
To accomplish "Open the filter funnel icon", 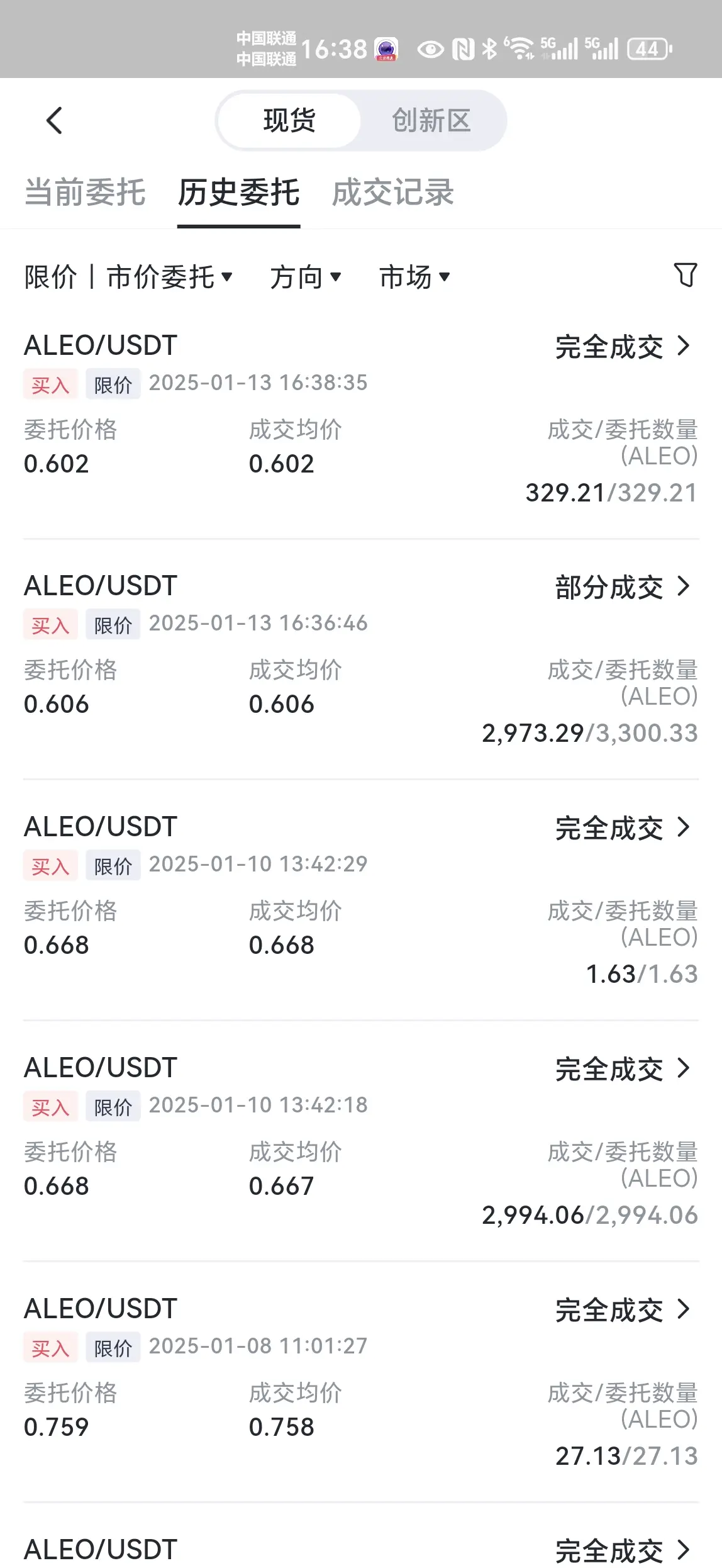I will tap(686, 275).
